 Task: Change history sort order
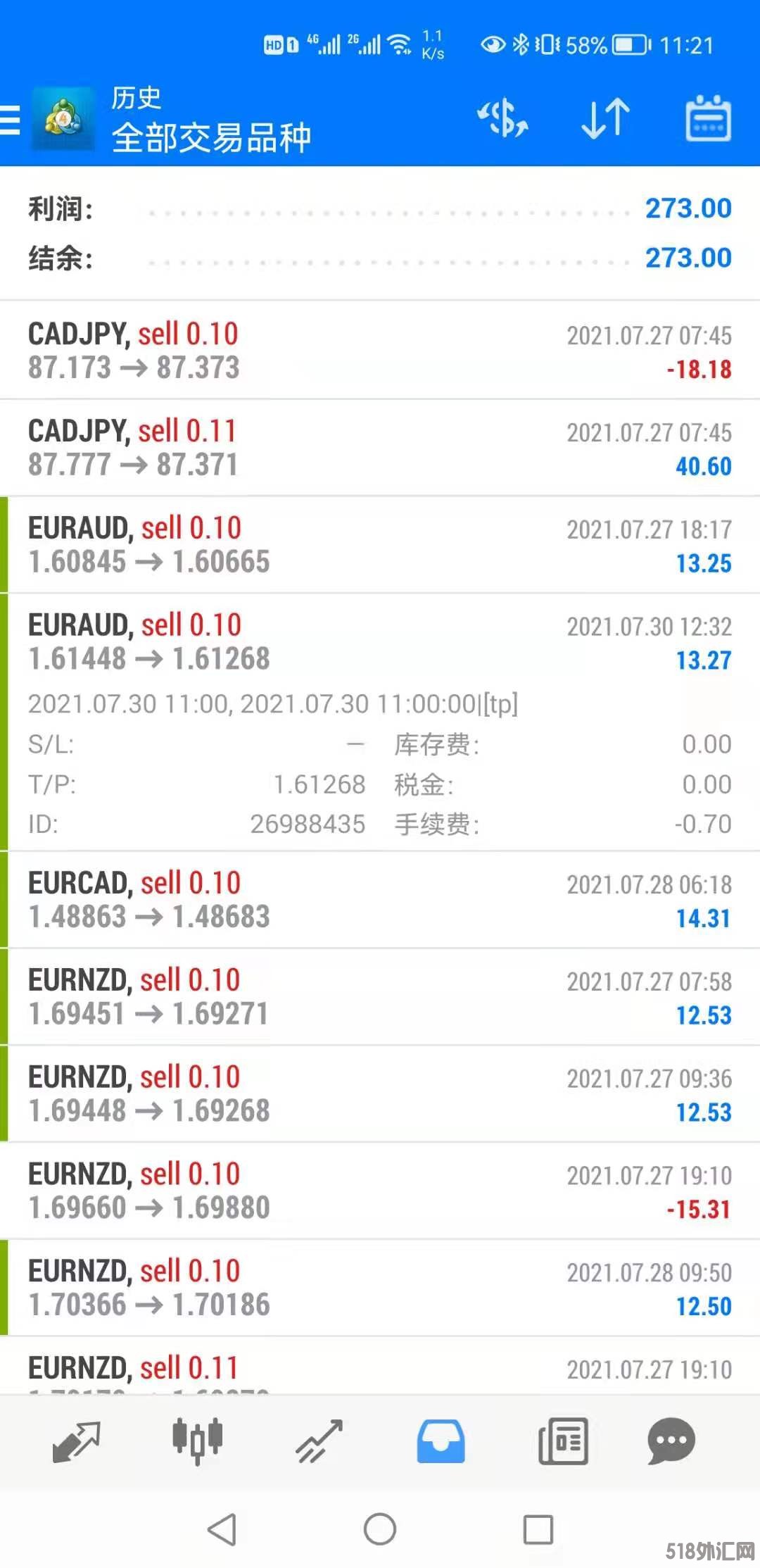(x=605, y=118)
